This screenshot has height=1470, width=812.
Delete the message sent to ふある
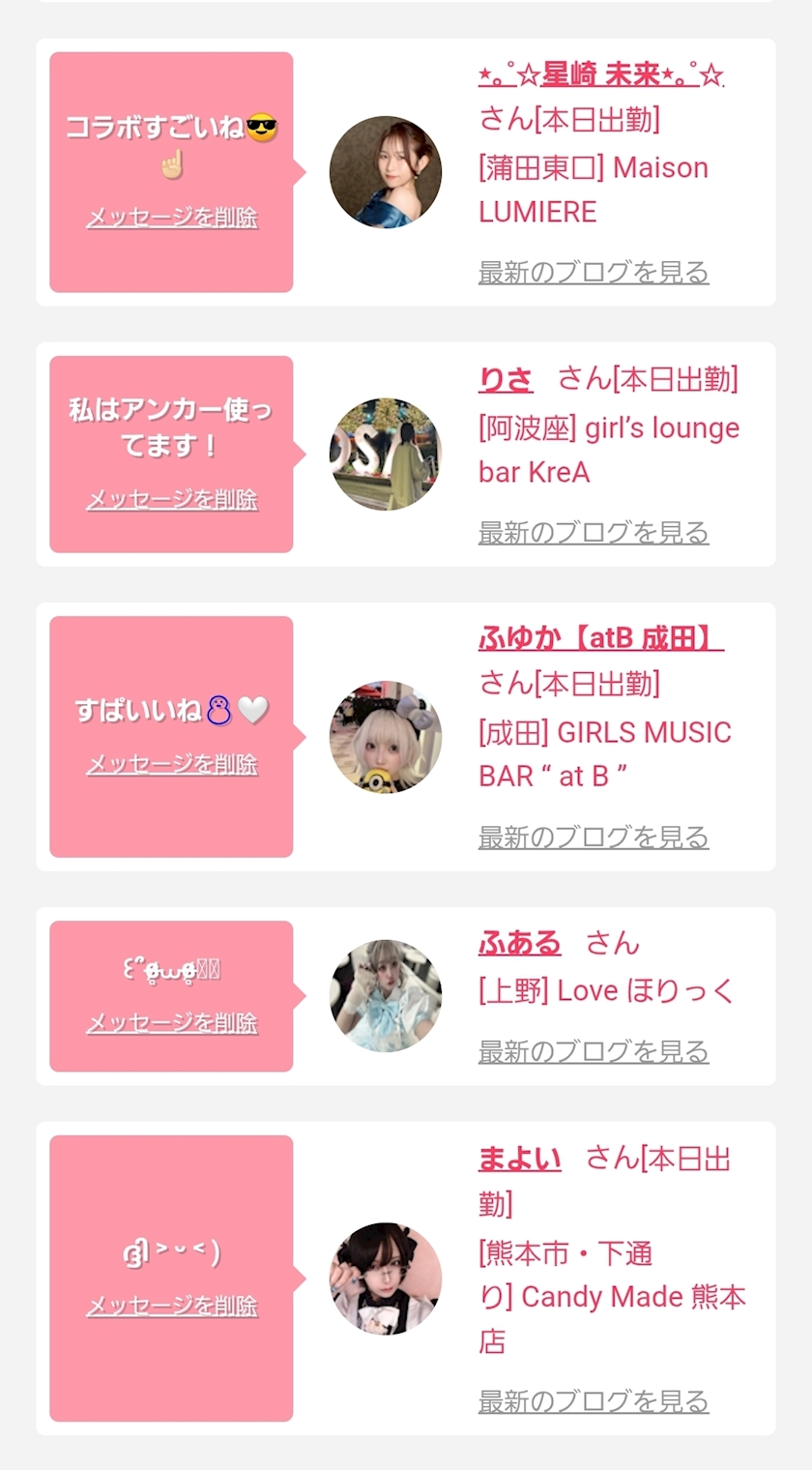(172, 1022)
